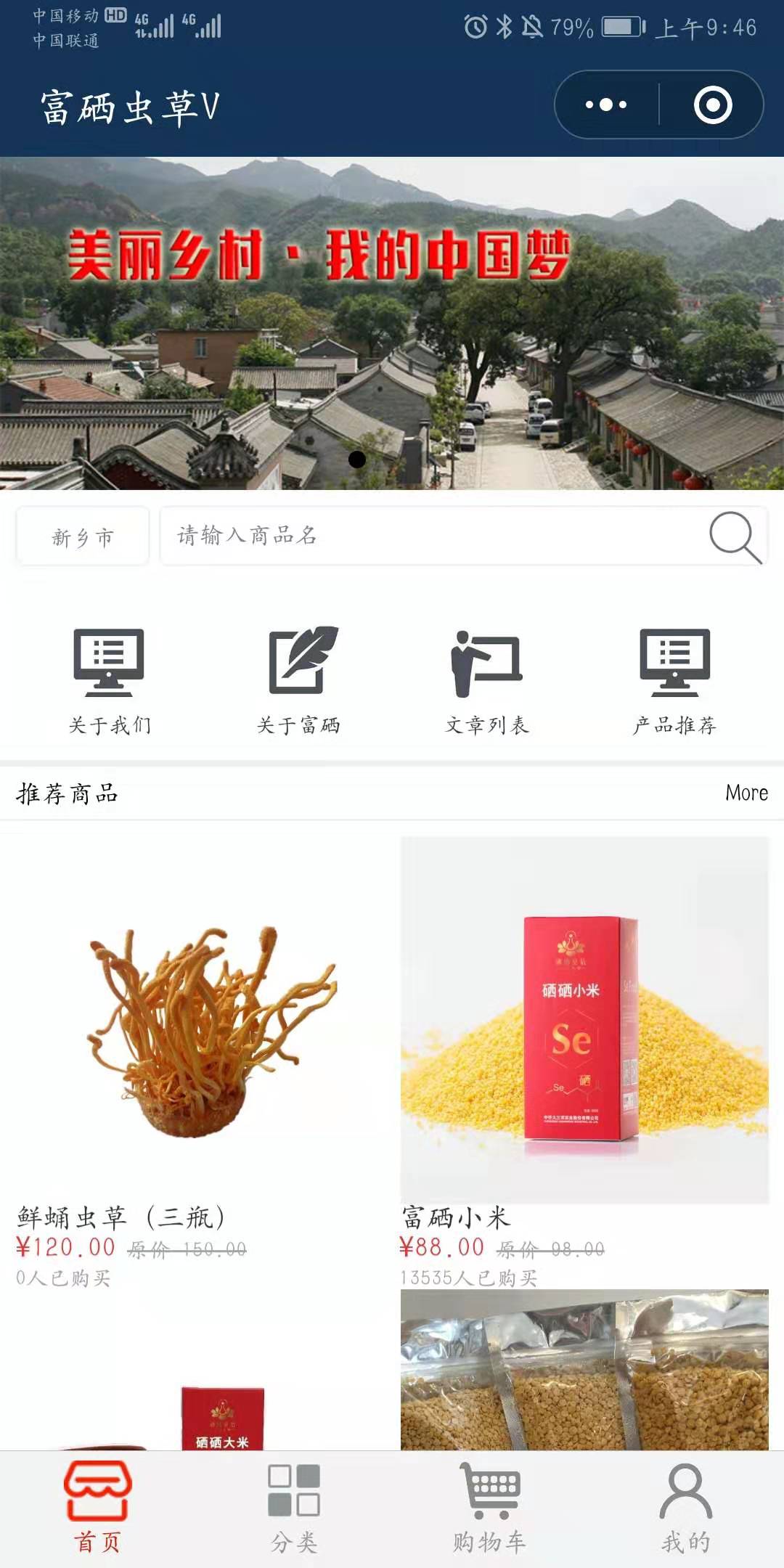The width and height of the screenshot is (784, 1568).
Task: Open the mini program more-options menu
Action: coord(606,105)
